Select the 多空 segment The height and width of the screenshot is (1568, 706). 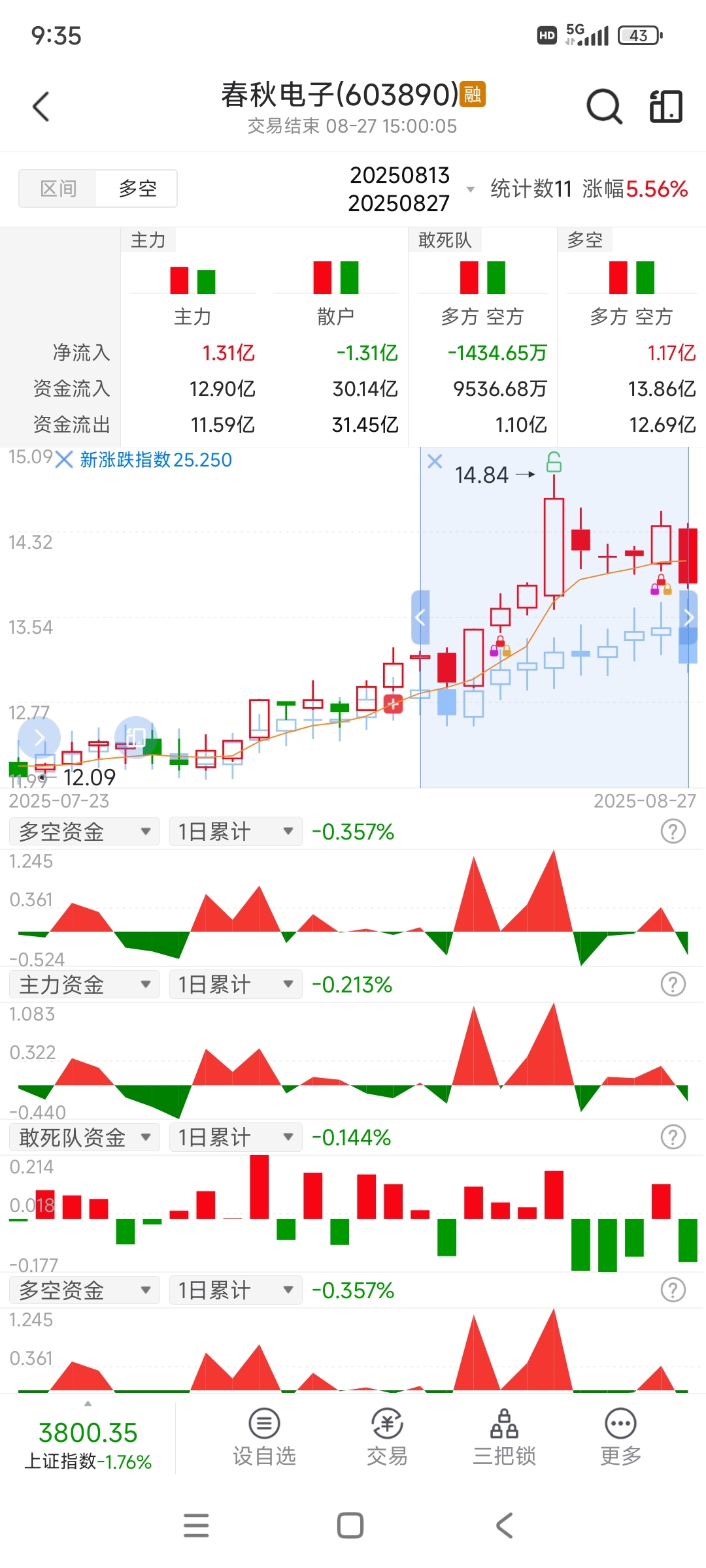click(x=137, y=189)
